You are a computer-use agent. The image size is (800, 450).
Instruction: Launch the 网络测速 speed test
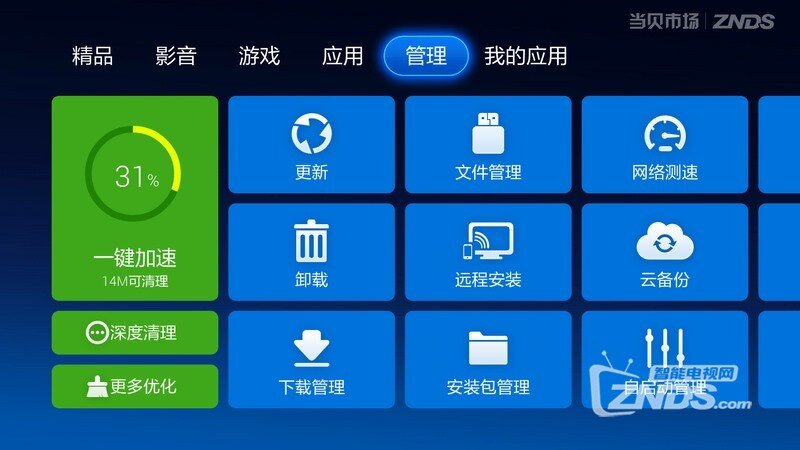[x=665, y=145]
